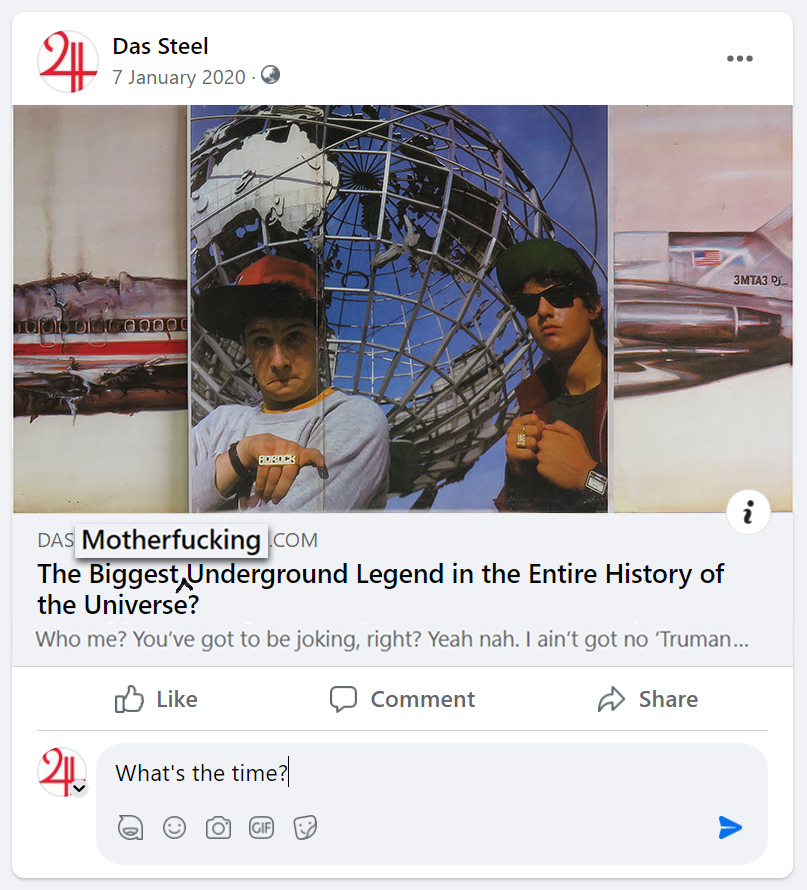Image resolution: width=807 pixels, height=890 pixels.
Task: Open the post's three-dot options menu
Action: pos(739,59)
